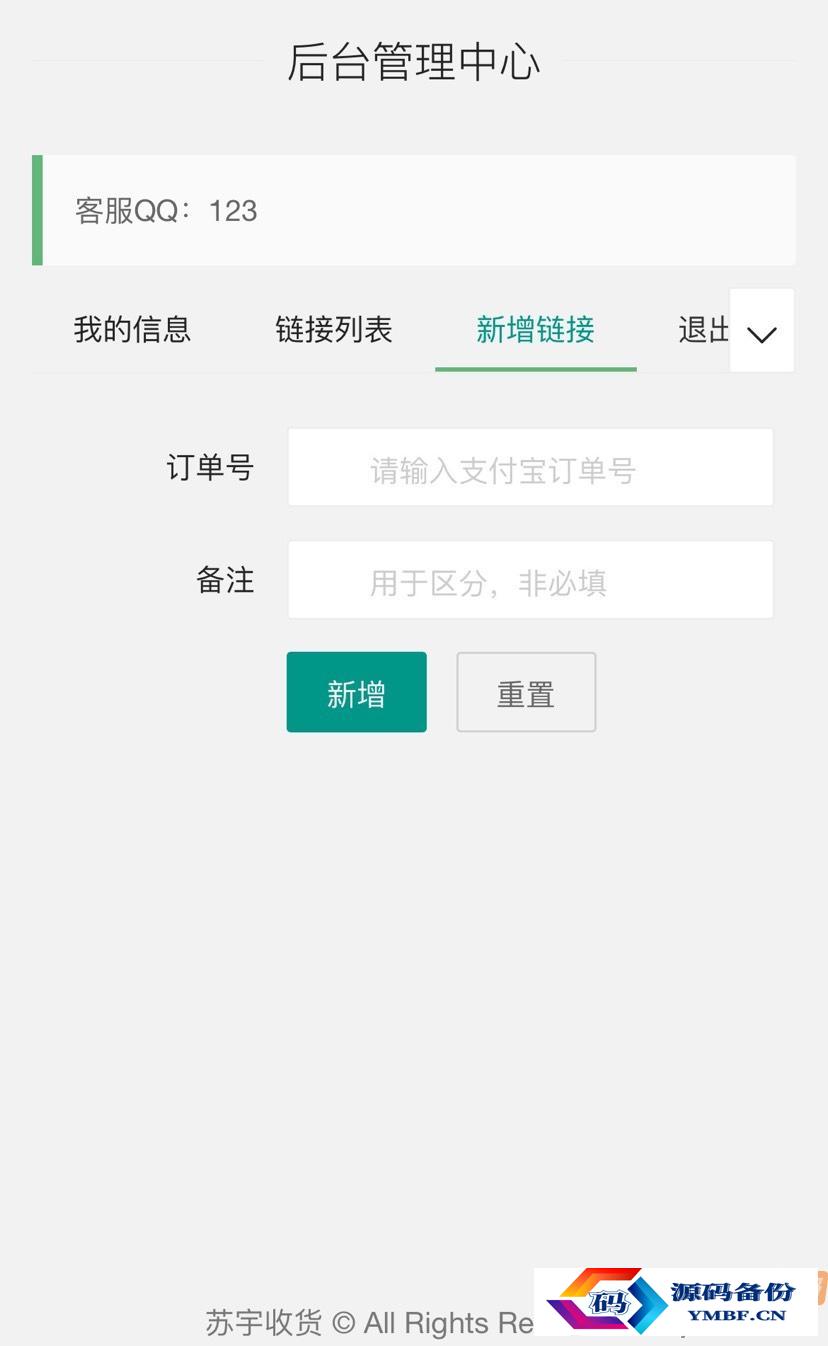
Task: Focus the 订单号 input field
Action: click(530, 467)
